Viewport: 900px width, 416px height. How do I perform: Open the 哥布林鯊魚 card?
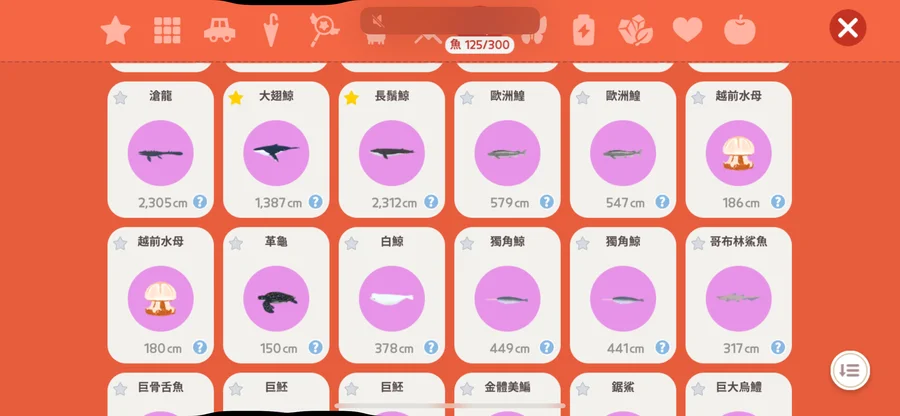(738, 298)
